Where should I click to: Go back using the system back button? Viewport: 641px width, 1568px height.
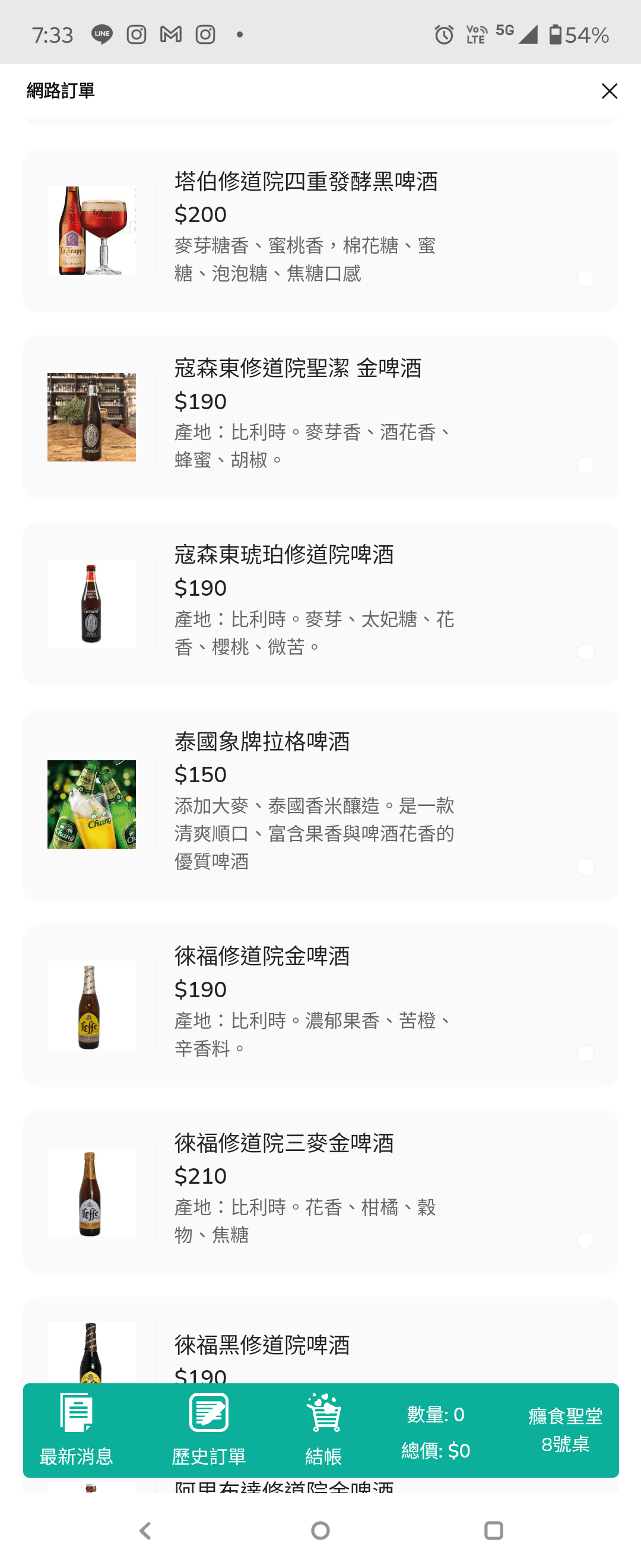point(145,1530)
